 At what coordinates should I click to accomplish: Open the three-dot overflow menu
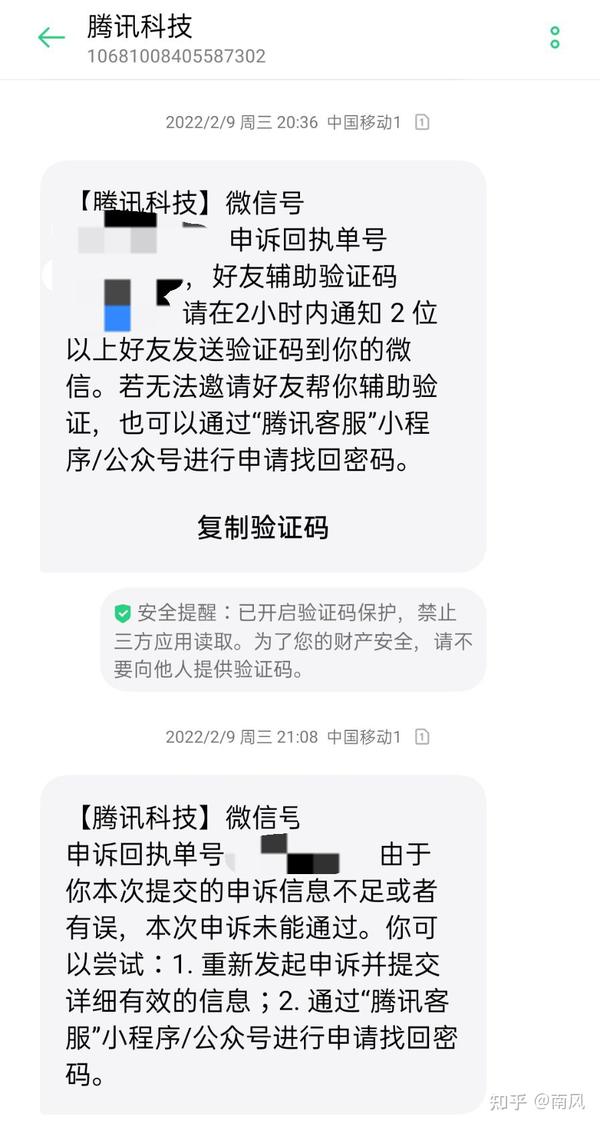[x=555, y=38]
